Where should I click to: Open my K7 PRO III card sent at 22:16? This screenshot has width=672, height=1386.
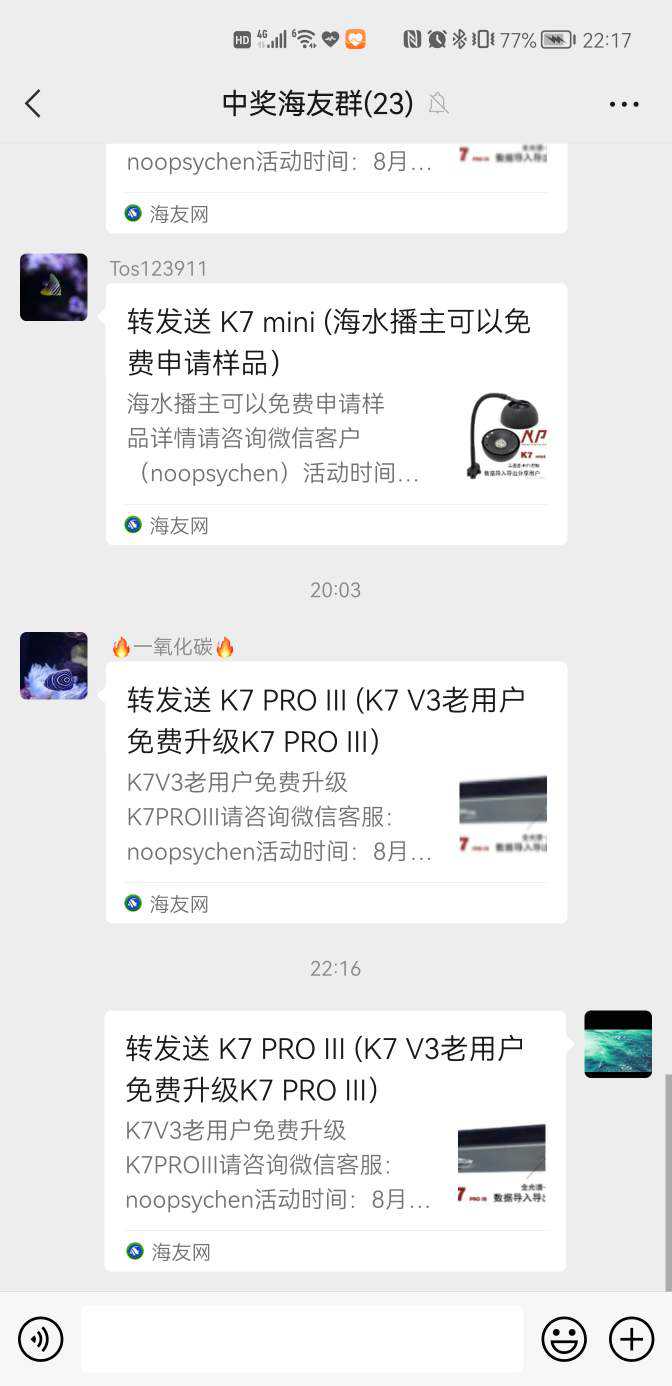[x=335, y=1139]
